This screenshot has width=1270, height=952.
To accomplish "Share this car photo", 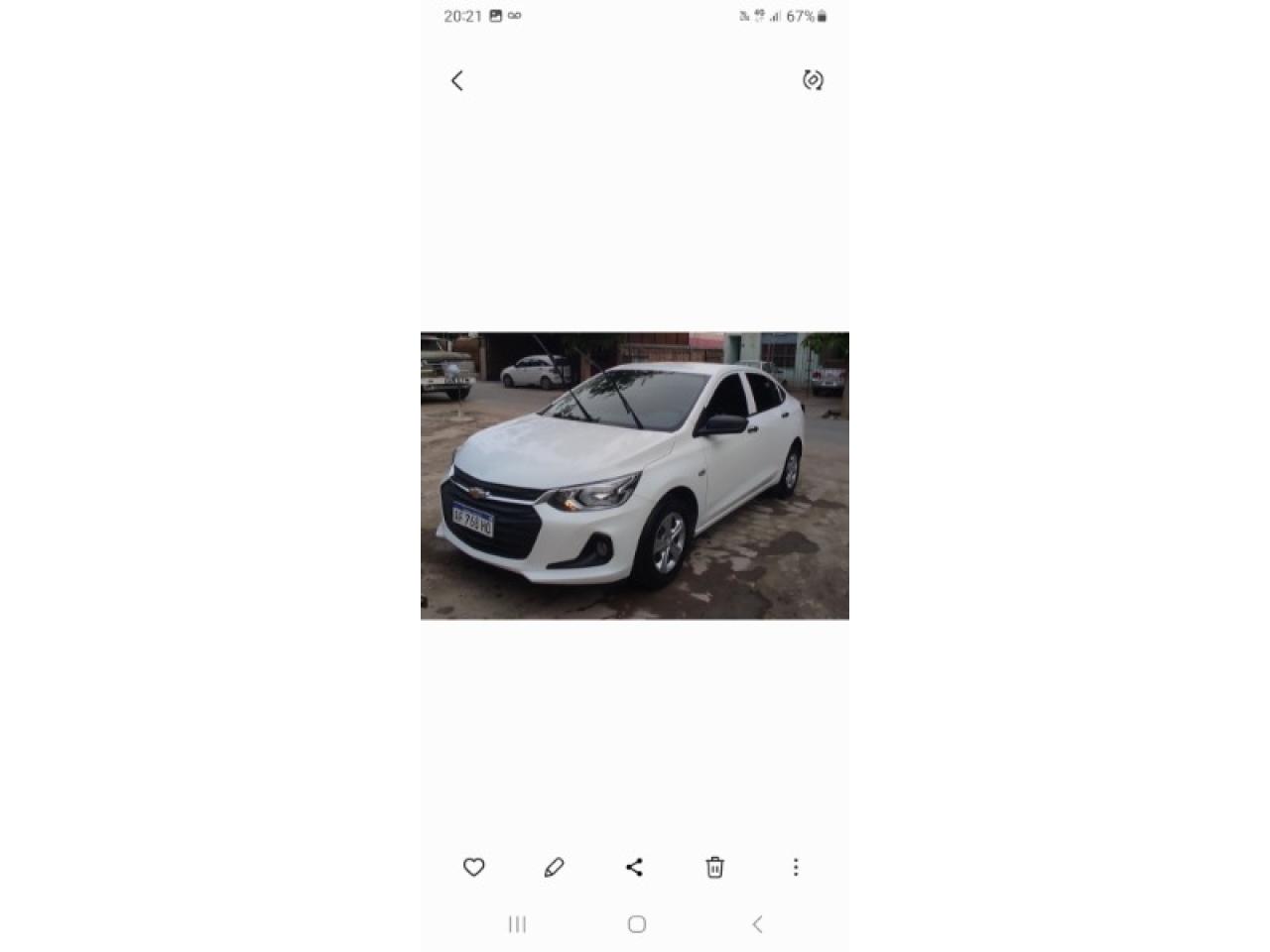I will point(635,868).
